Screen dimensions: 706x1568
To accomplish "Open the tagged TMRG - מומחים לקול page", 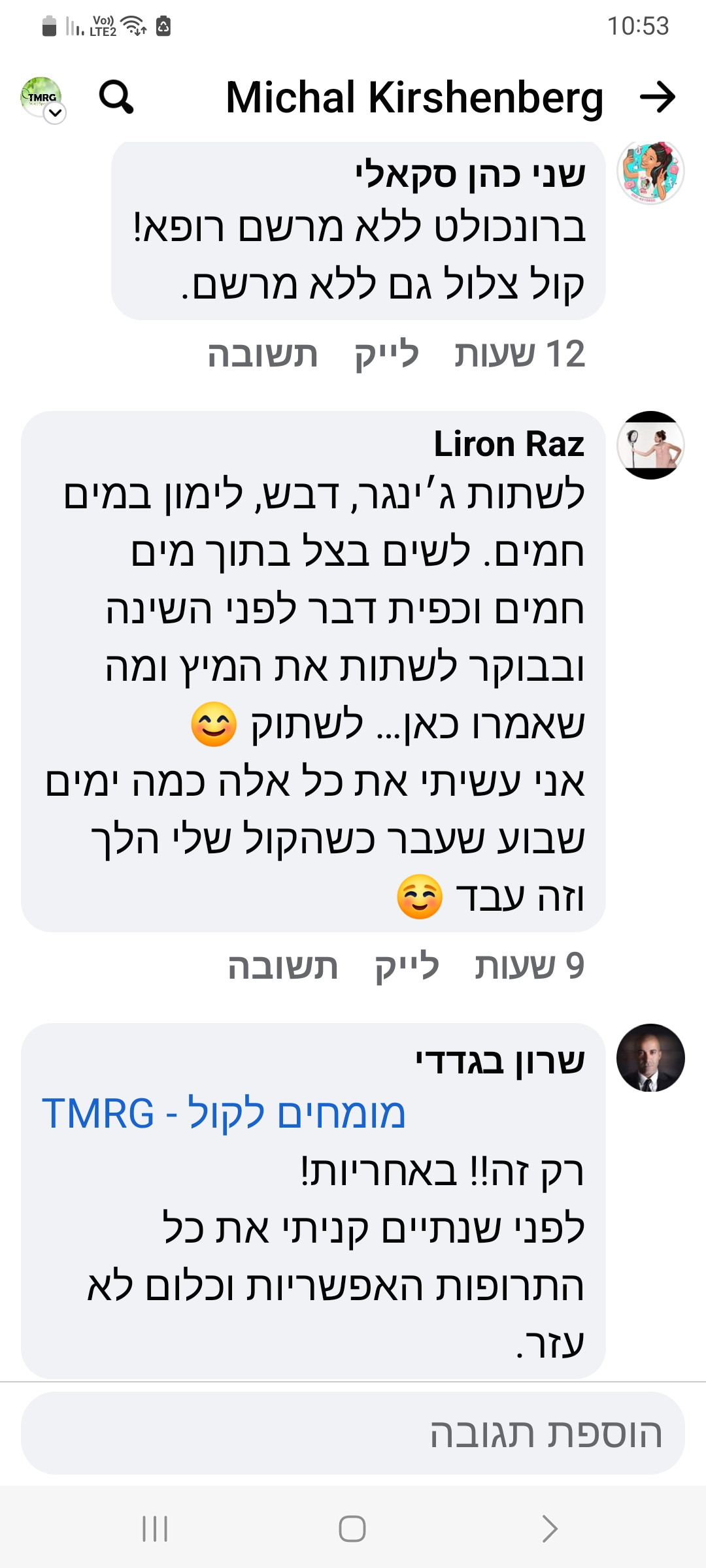I will (x=224, y=1113).
